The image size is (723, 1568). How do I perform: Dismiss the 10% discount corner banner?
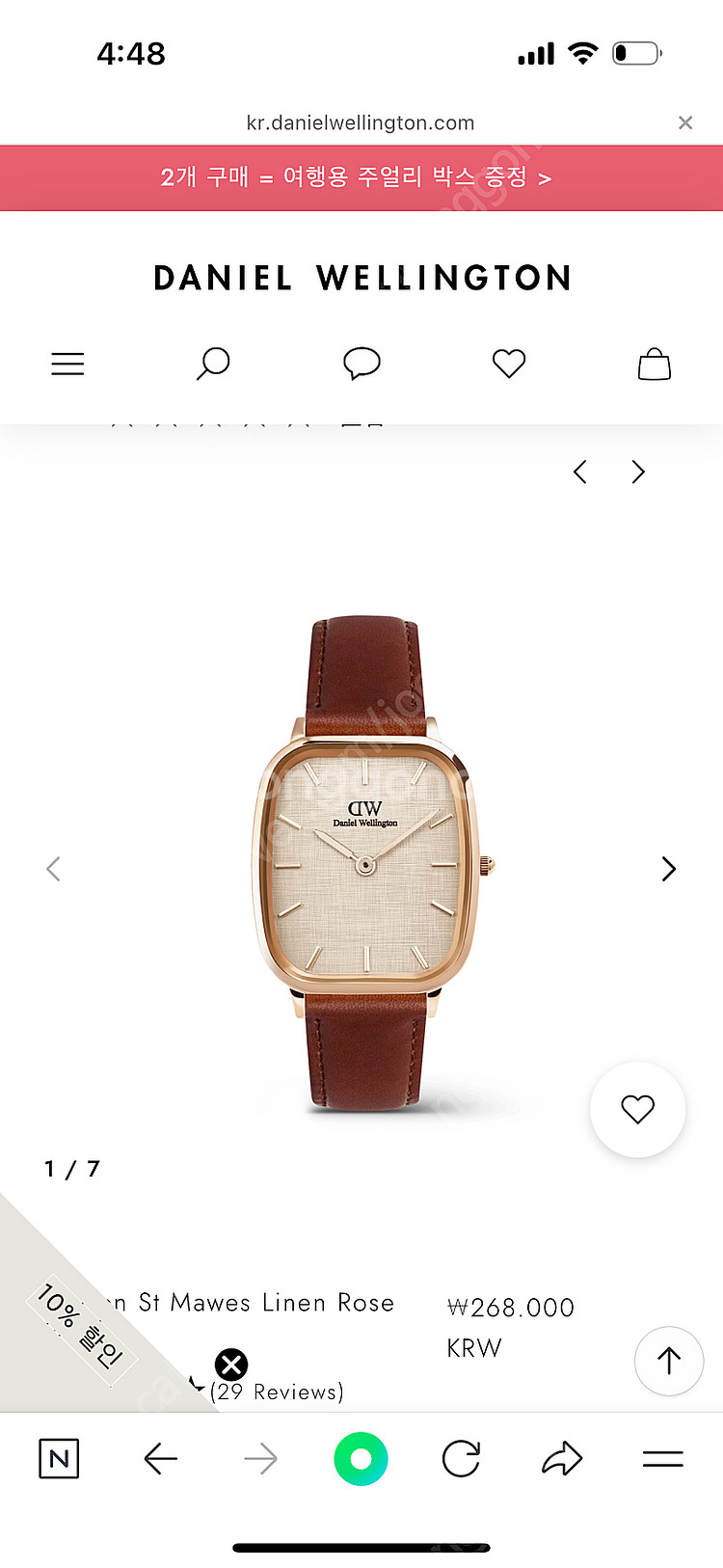231,1365
